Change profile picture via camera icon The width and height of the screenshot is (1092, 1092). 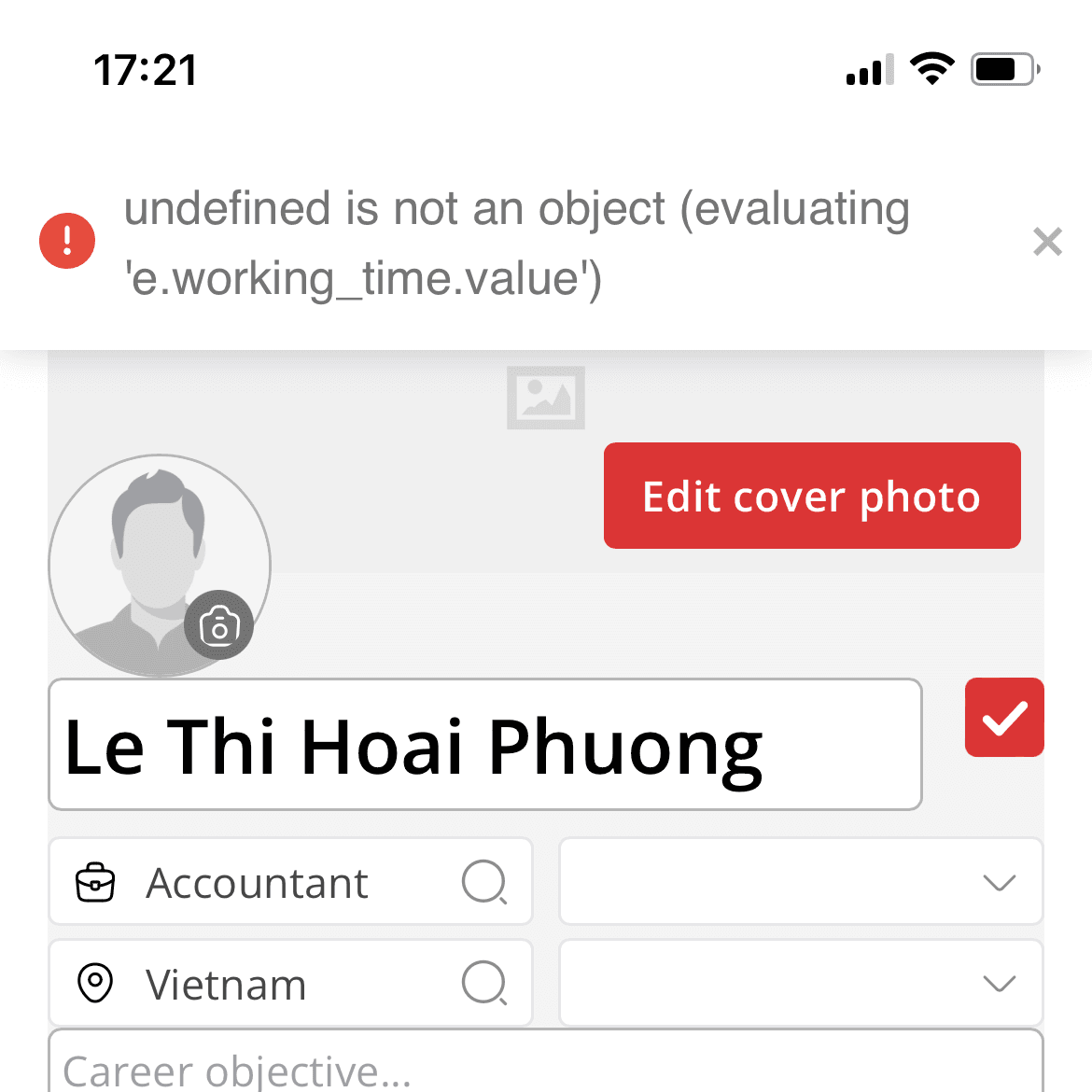[x=219, y=625]
